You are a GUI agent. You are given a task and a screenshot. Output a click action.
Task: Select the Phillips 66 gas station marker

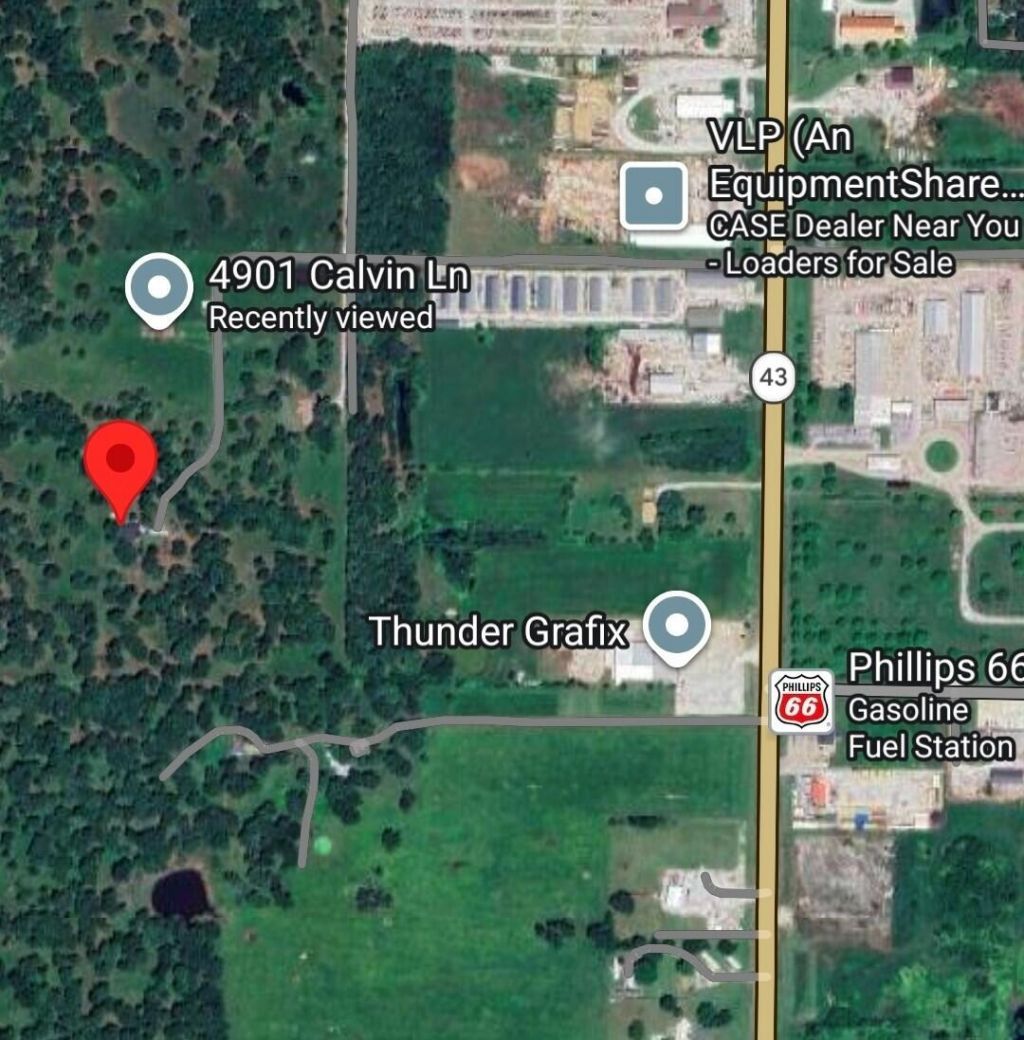(x=801, y=702)
